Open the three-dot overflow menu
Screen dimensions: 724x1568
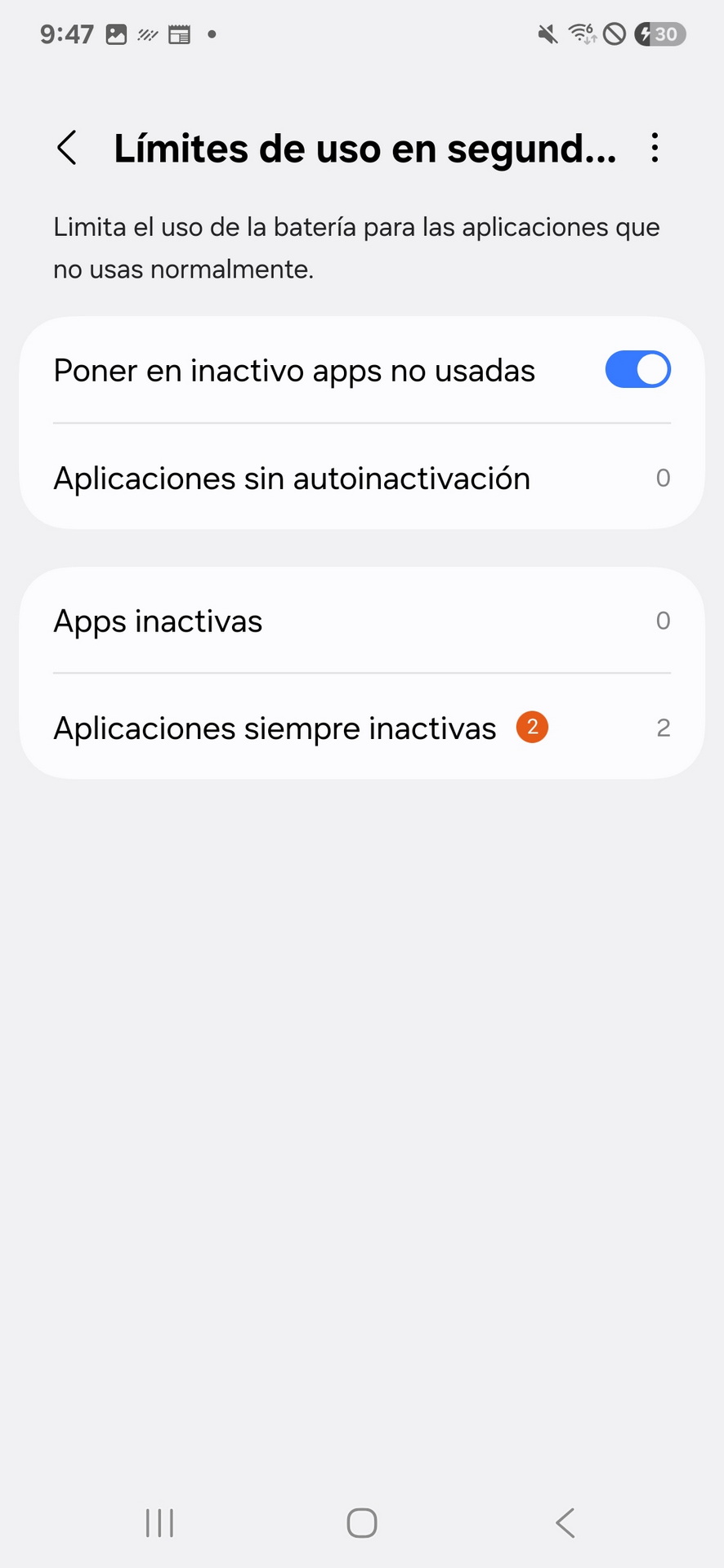(x=654, y=148)
